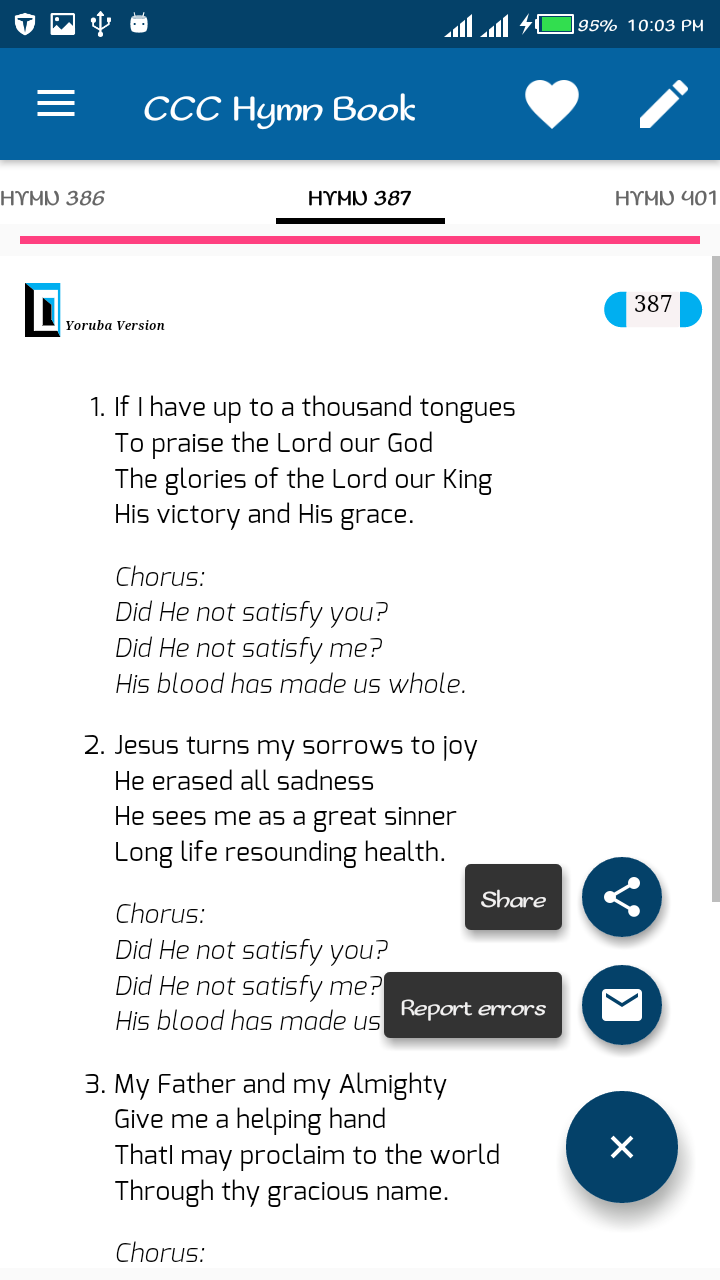The height and width of the screenshot is (1280, 720).
Task: Switch to the Hymn 386 tab
Action: [52, 198]
